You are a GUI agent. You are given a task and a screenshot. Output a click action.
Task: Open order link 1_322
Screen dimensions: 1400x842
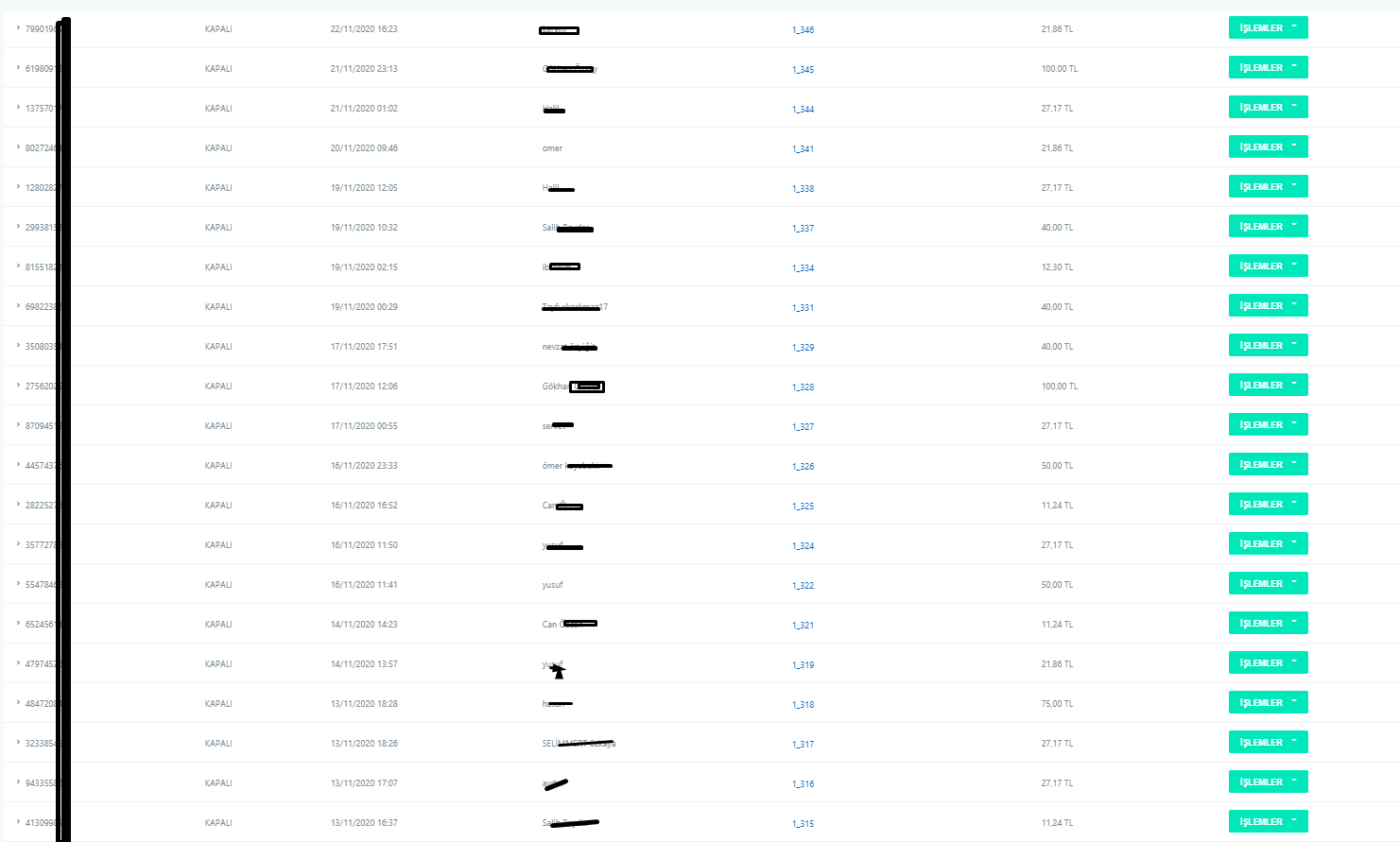pyautogui.click(x=803, y=585)
